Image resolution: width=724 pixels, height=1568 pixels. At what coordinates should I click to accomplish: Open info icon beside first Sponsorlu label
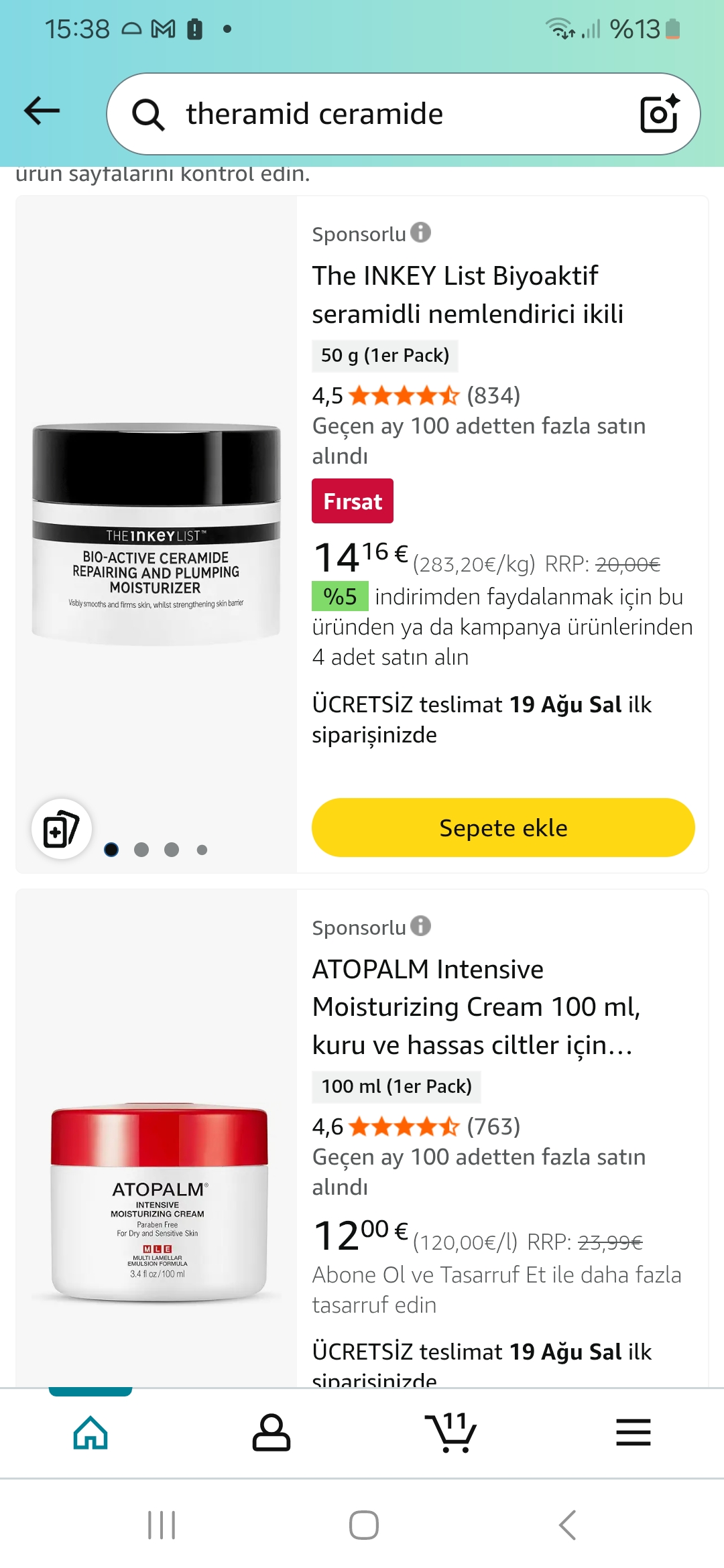tap(421, 233)
